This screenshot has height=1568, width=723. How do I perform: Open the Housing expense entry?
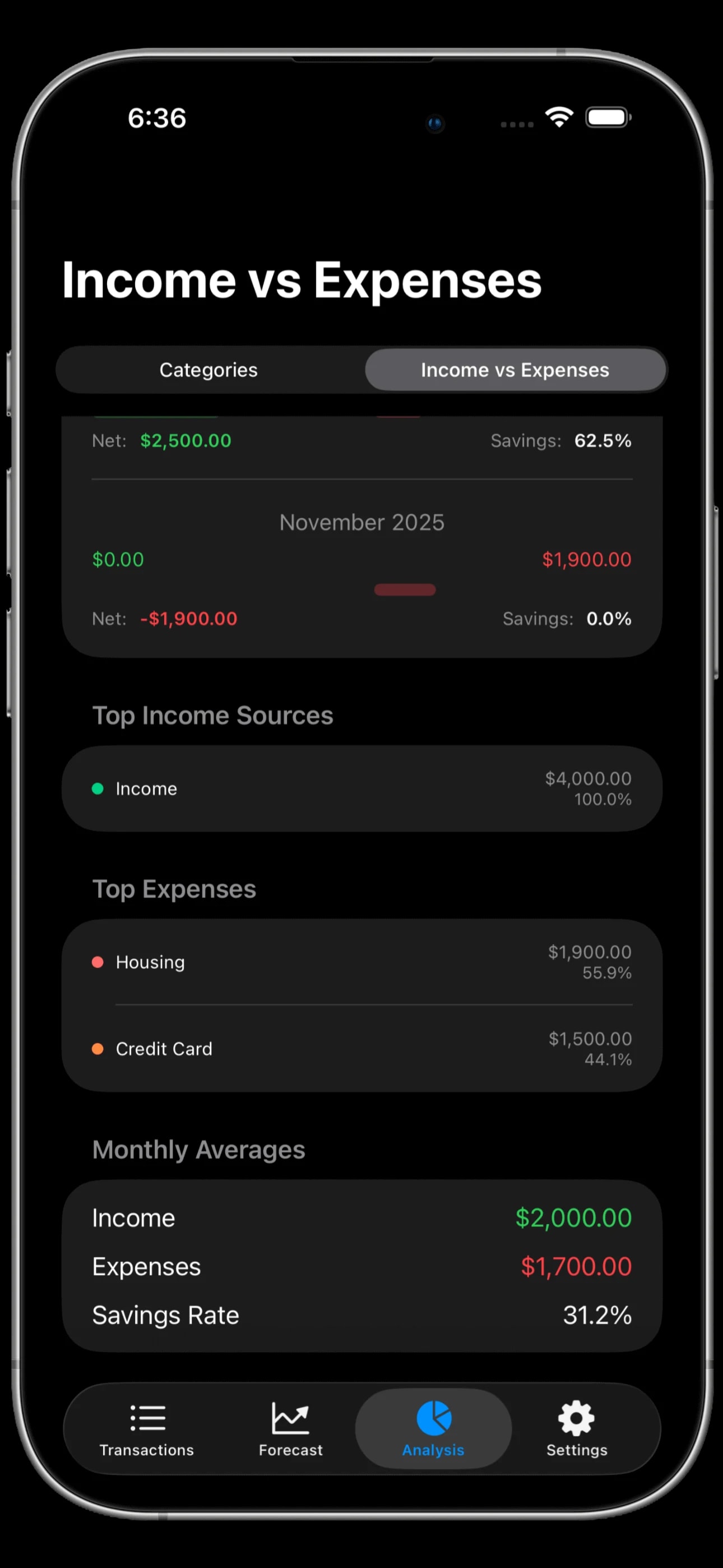(361, 962)
